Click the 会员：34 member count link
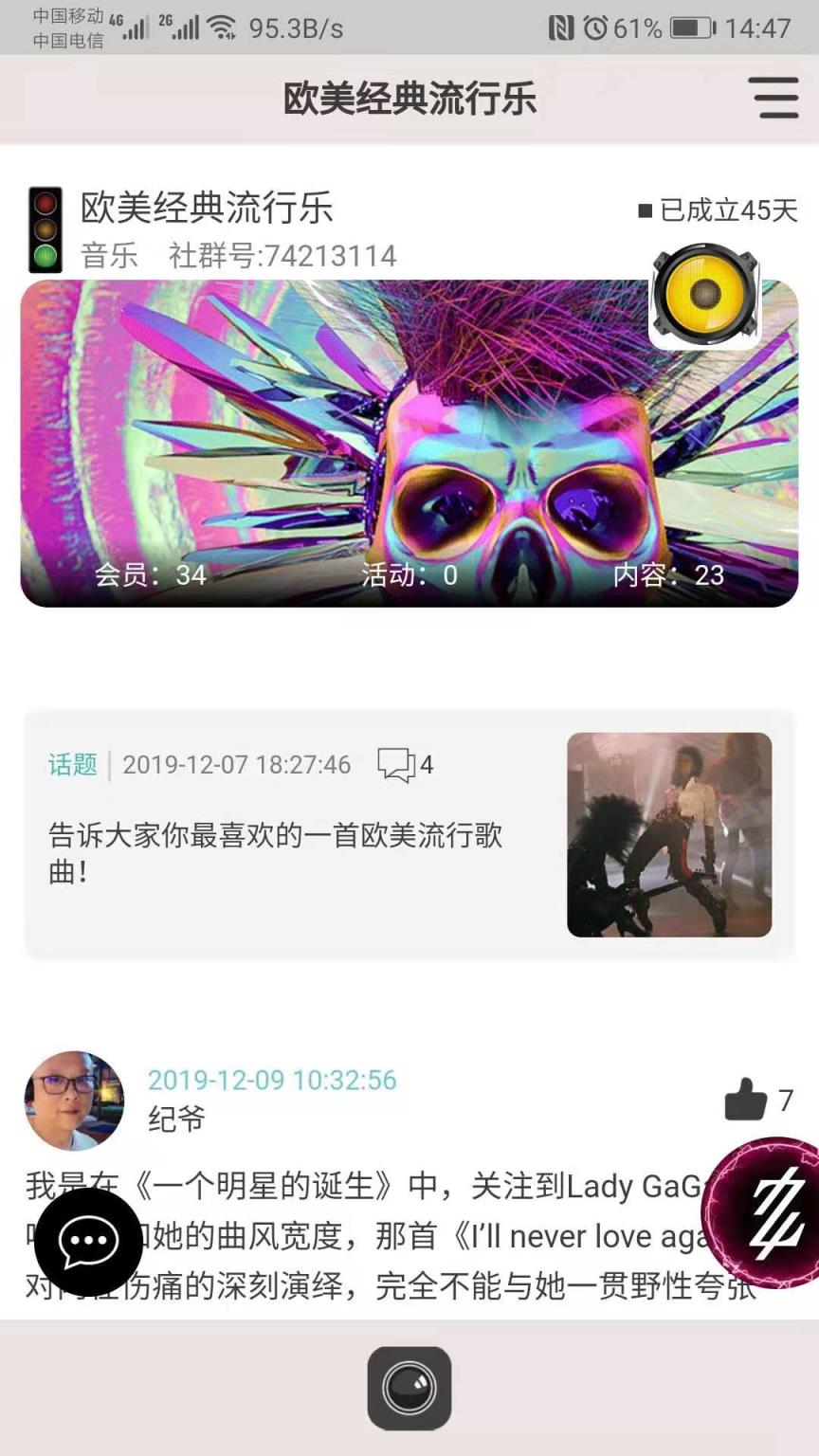 (x=152, y=574)
